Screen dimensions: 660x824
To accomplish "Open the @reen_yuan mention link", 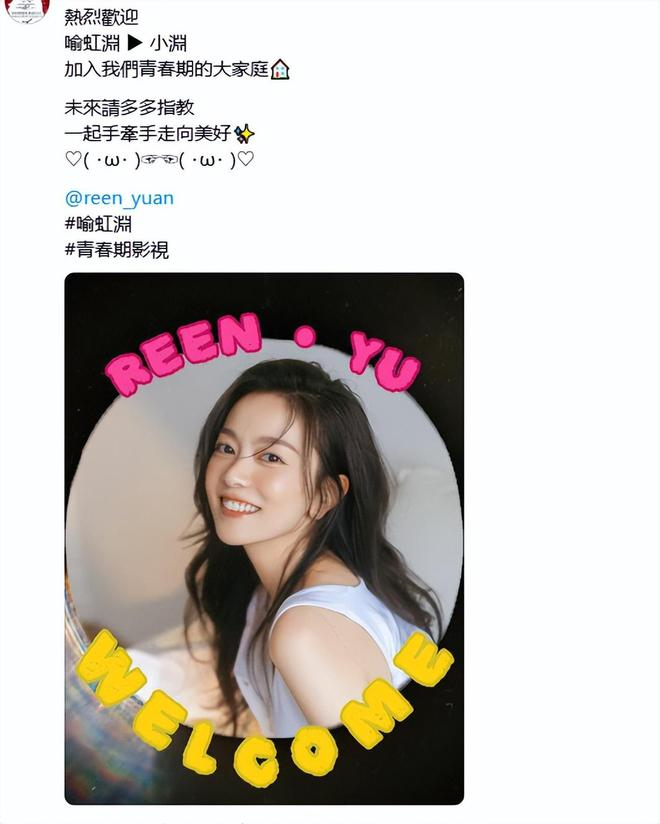I will (119, 198).
